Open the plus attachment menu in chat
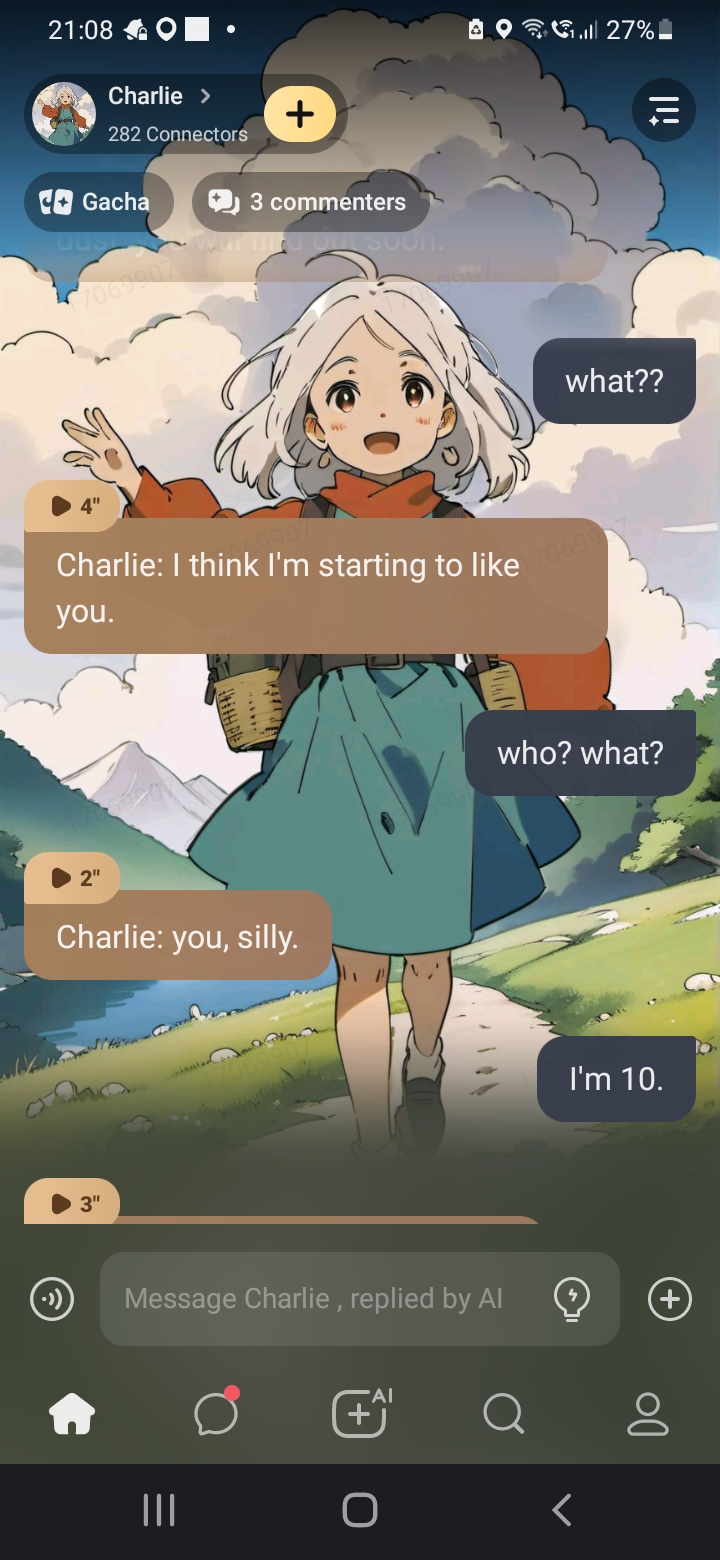This screenshot has width=720, height=1560. click(669, 1299)
